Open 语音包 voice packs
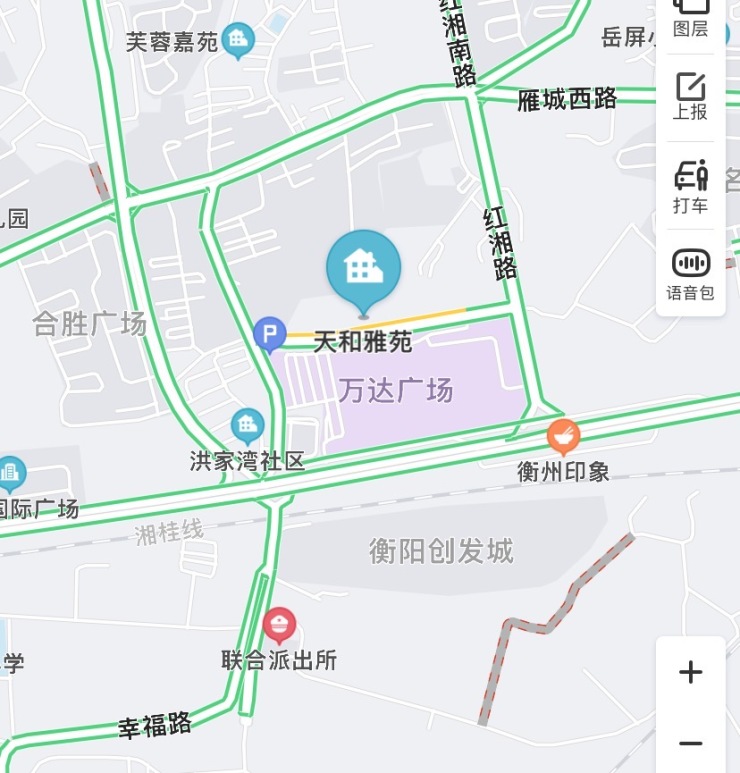Viewport: 740px width, 773px height. [690, 274]
